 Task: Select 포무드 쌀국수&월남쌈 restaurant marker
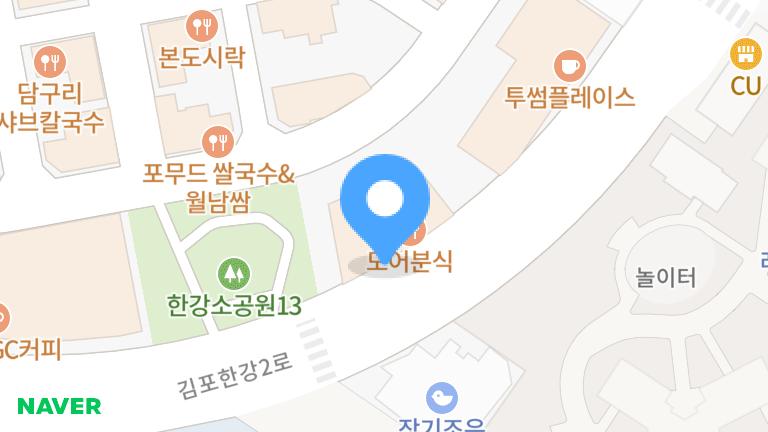(x=216, y=140)
